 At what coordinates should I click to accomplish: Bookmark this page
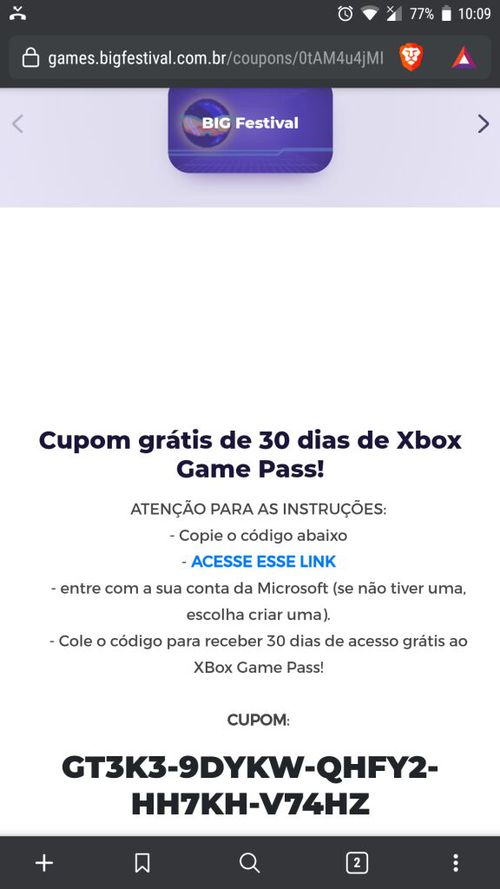click(x=142, y=863)
